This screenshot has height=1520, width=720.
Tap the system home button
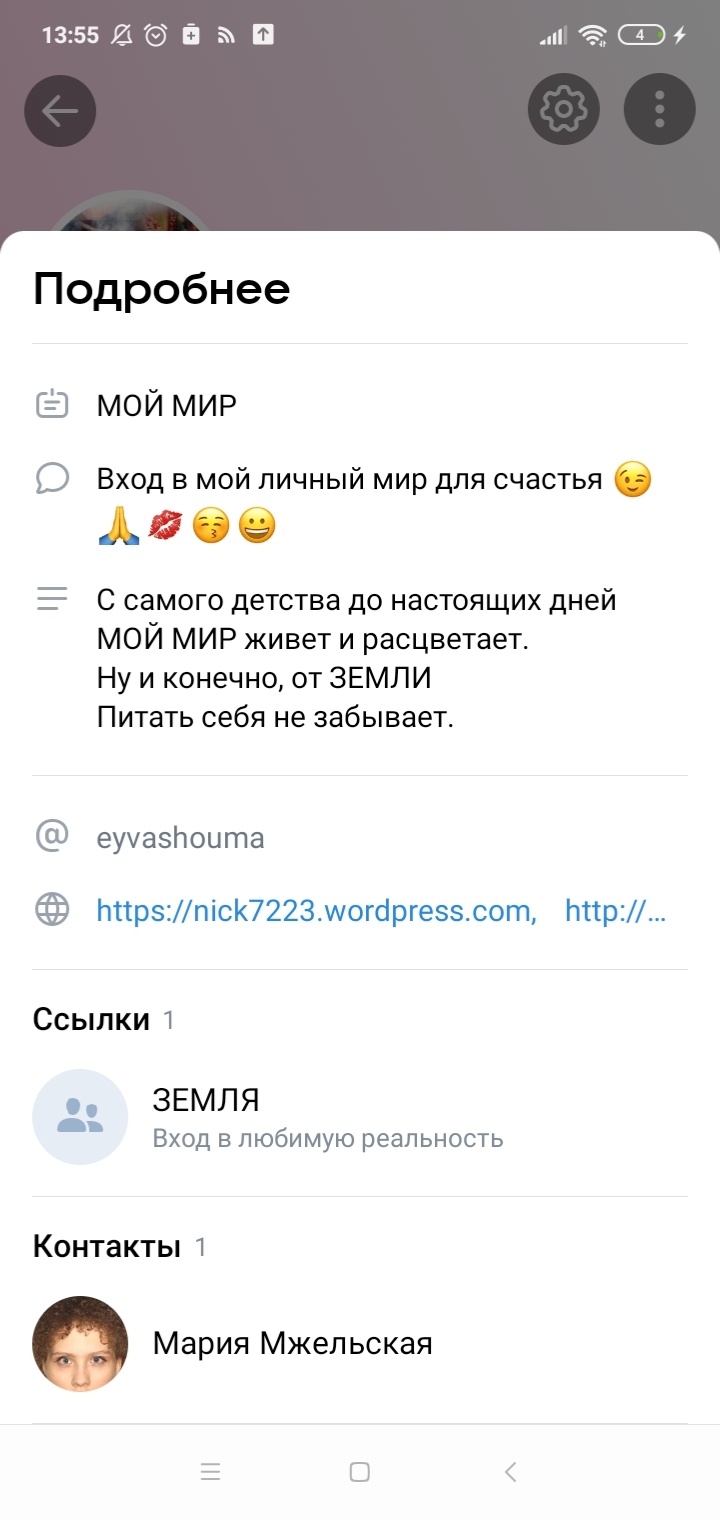[x=360, y=1471]
